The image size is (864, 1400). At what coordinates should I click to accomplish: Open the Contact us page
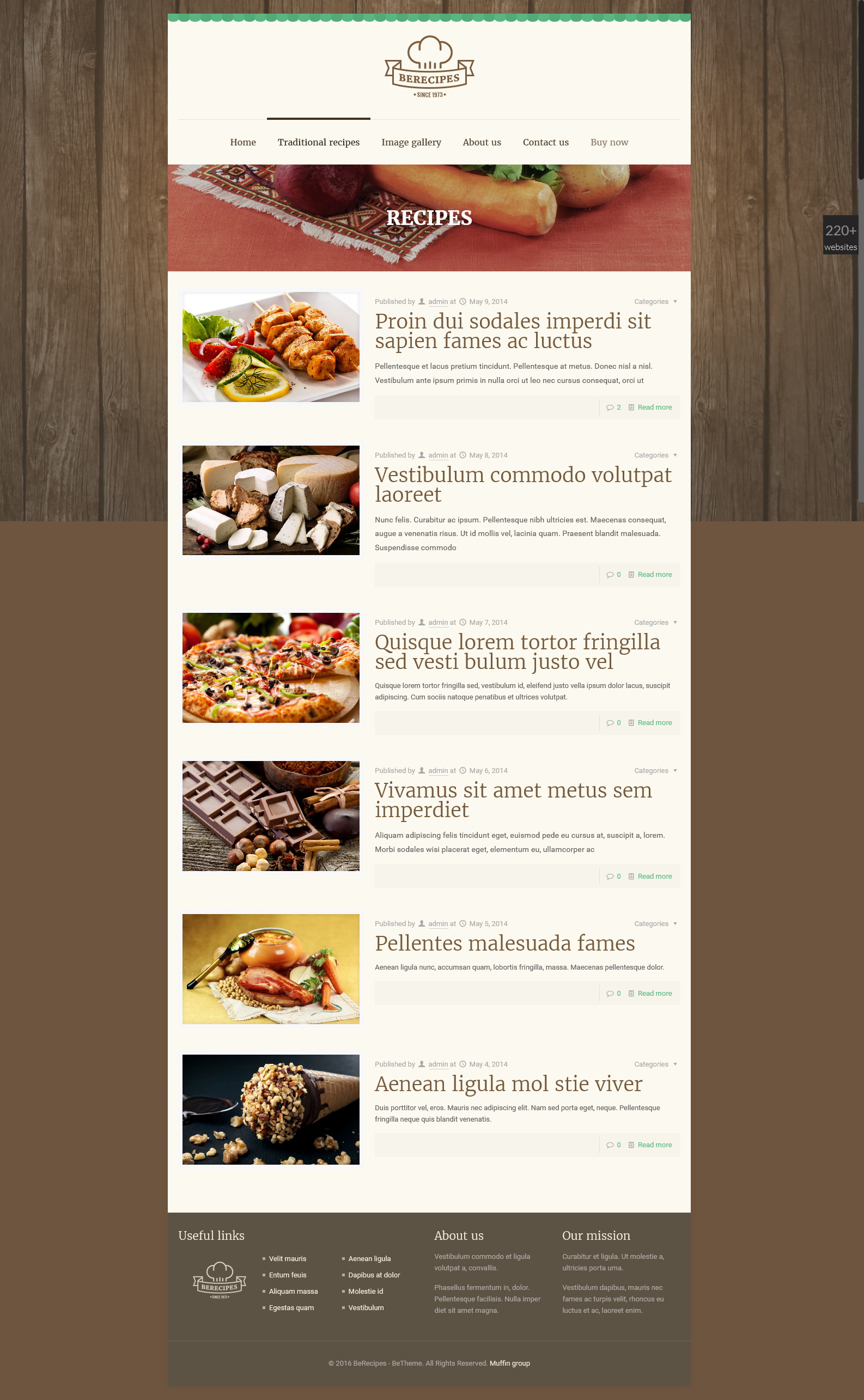546,142
